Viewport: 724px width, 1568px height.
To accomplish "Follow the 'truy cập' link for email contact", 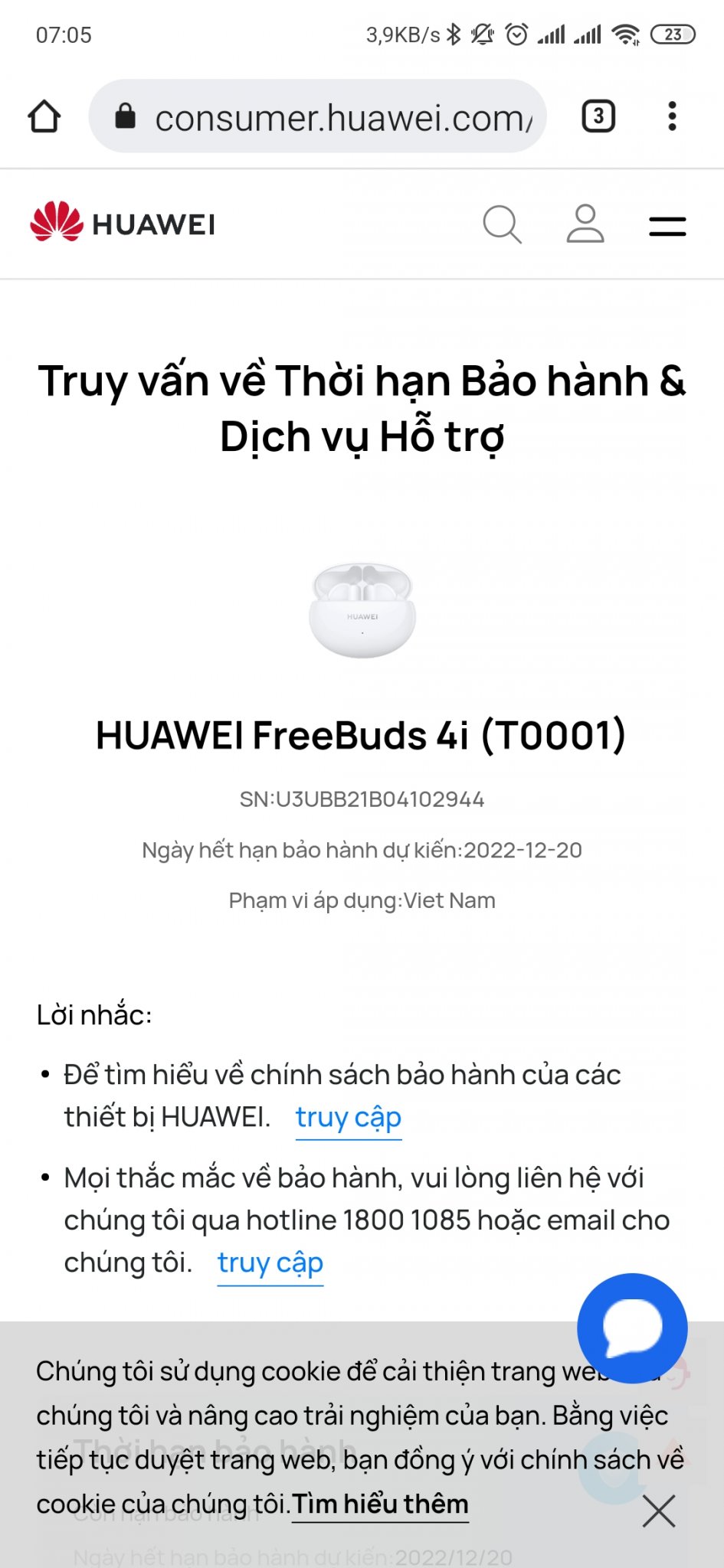I will (270, 1263).
